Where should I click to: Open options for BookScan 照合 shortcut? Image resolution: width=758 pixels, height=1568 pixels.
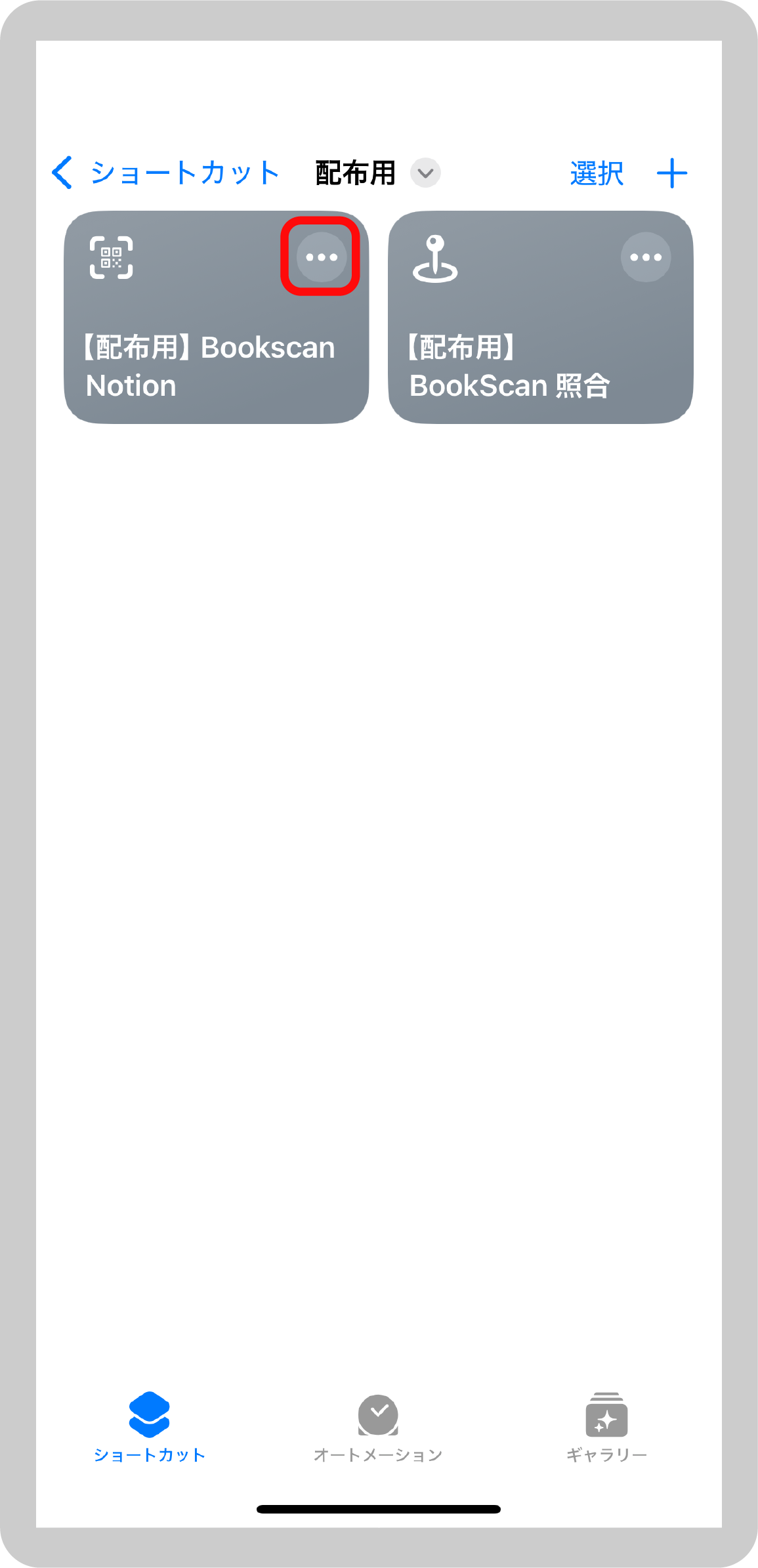tap(646, 257)
